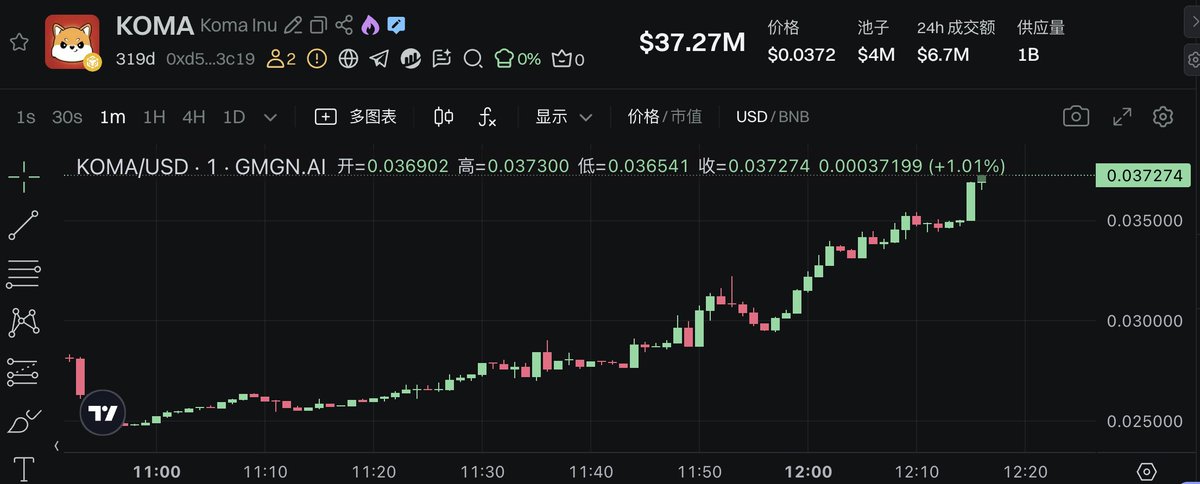Switch chart interval to 30s
The height and width of the screenshot is (484, 1200).
[67, 117]
